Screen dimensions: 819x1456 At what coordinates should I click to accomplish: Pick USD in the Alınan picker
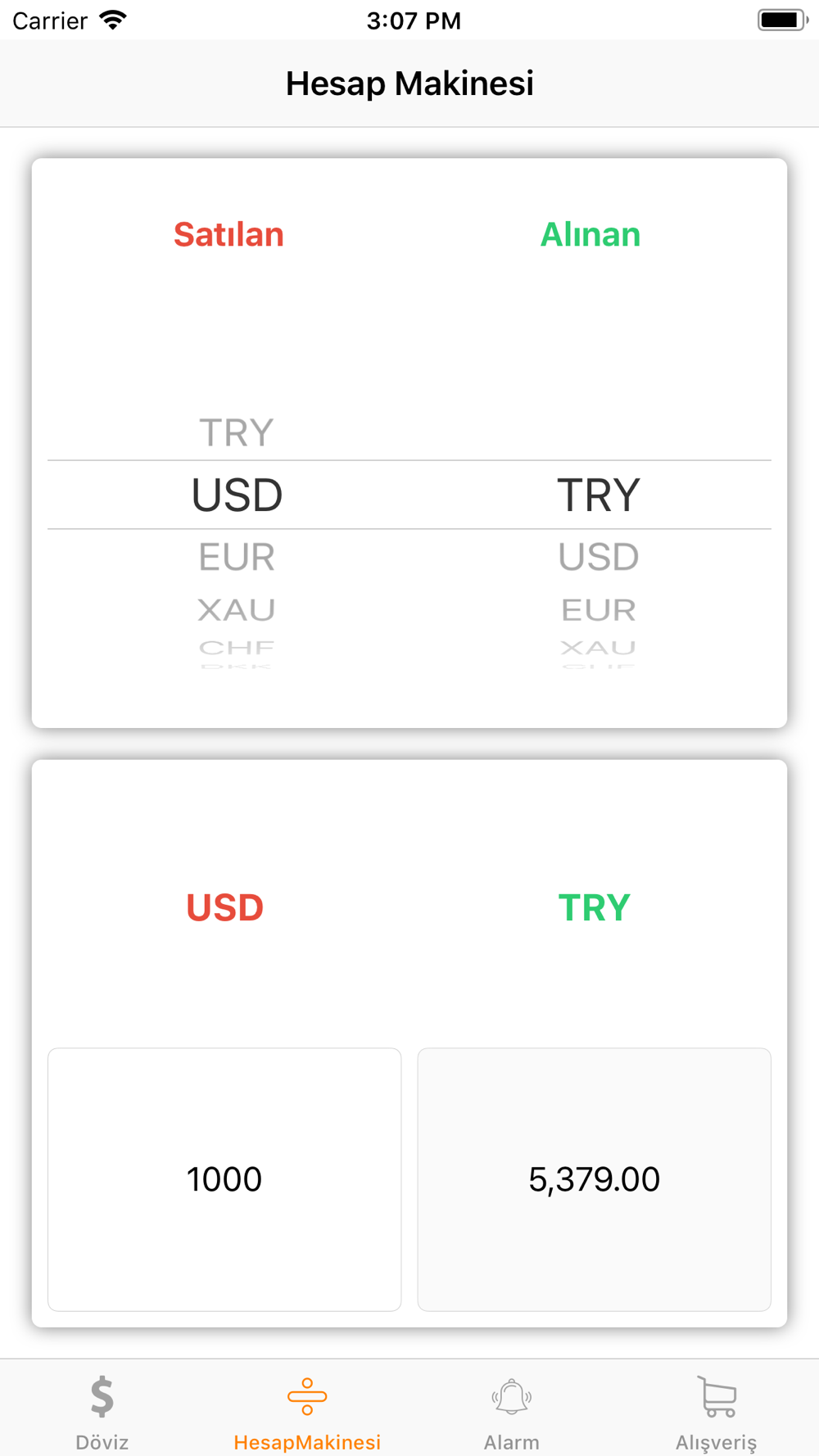pyautogui.click(x=599, y=557)
